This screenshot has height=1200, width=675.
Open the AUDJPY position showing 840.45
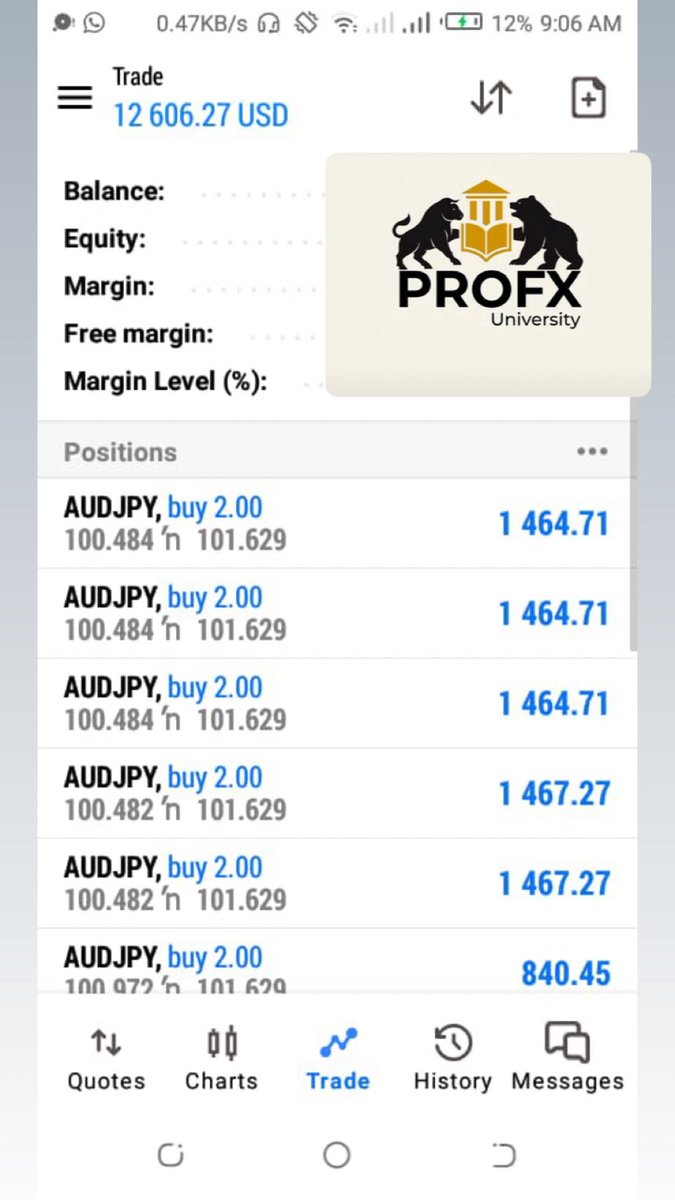336,968
